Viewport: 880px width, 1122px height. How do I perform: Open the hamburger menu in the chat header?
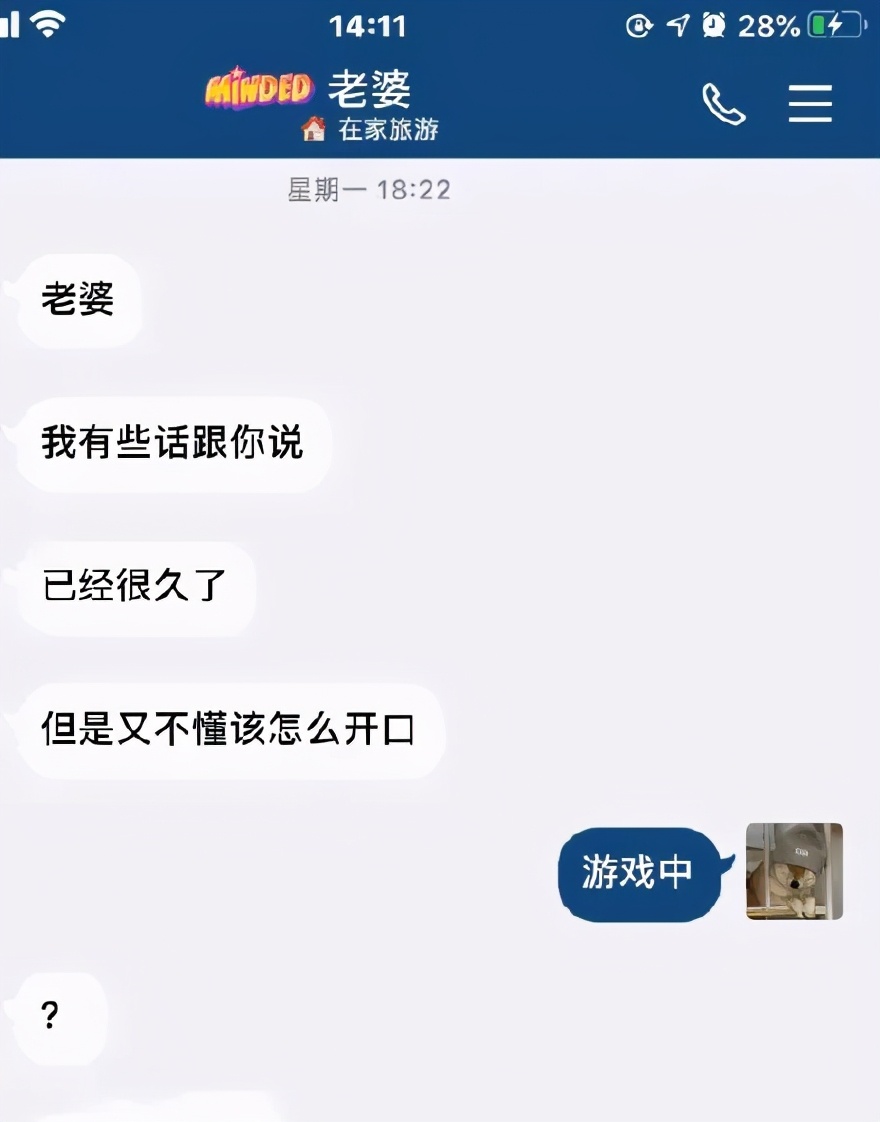[x=810, y=103]
